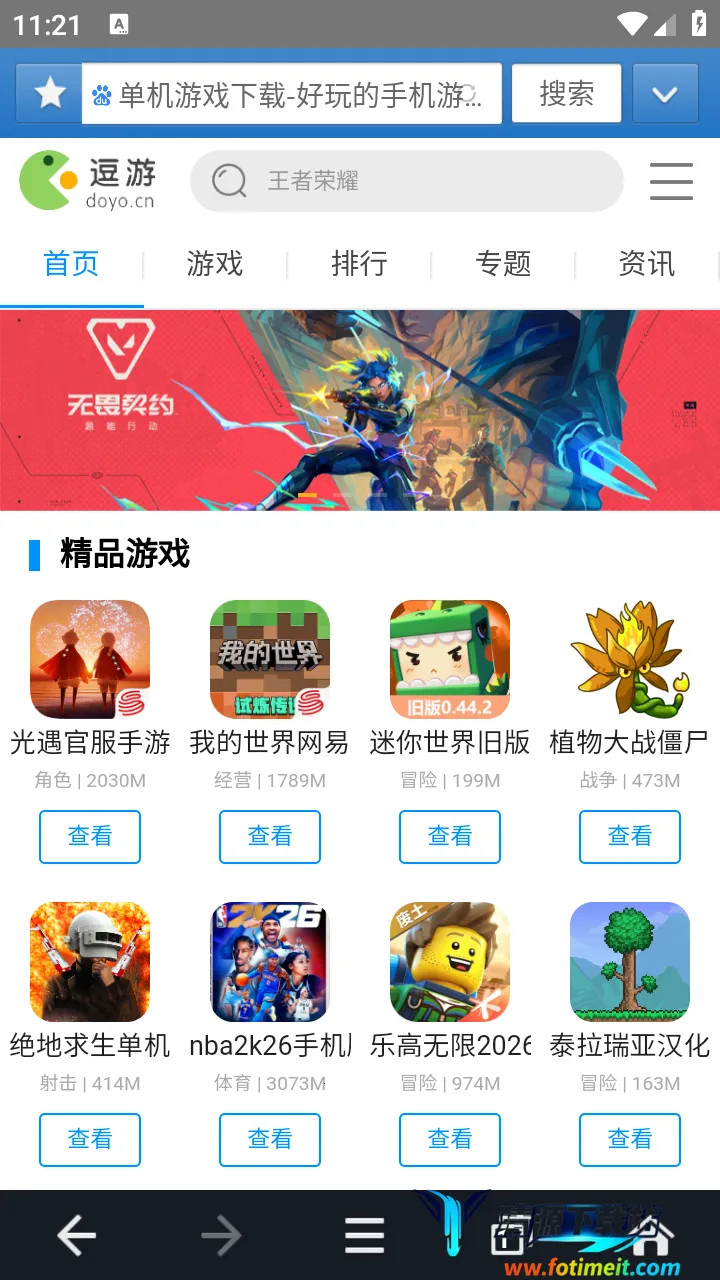The height and width of the screenshot is (1280, 720).
Task: Open the nba2k26手机 game icon
Action: (270, 962)
